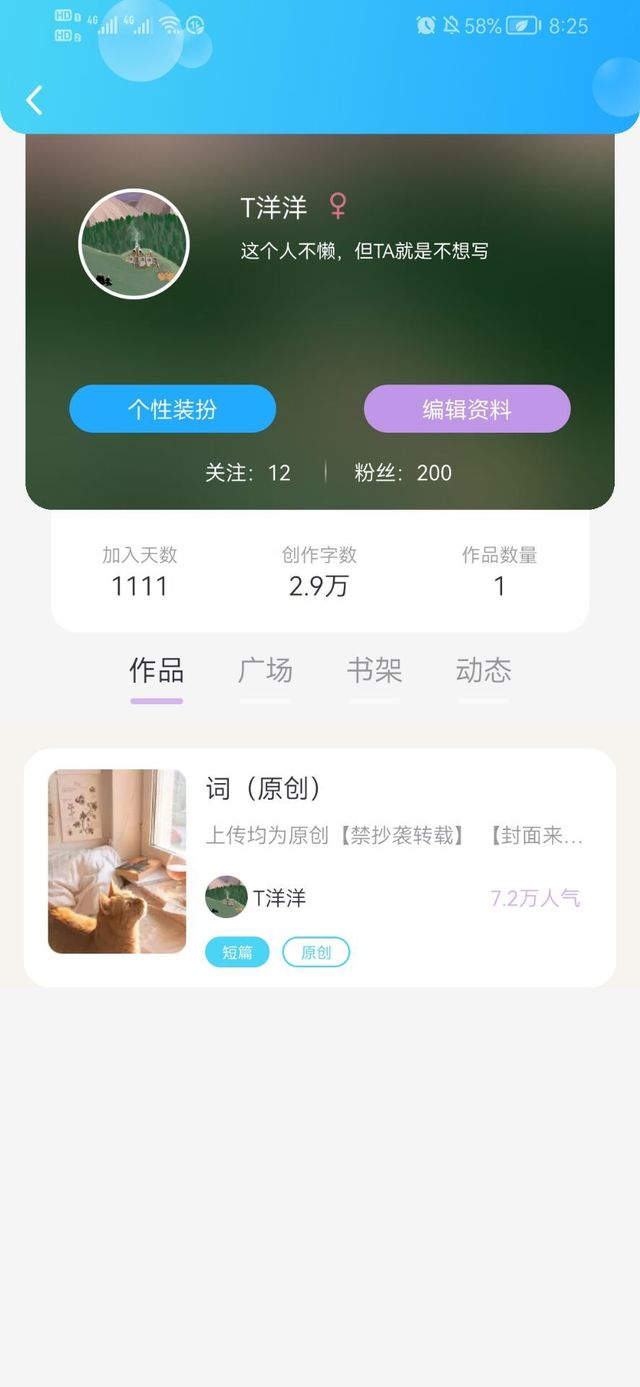Open the profile avatar picture
Image resolution: width=640 pixels, height=1387 pixels.
pyautogui.click(x=134, y=244)
